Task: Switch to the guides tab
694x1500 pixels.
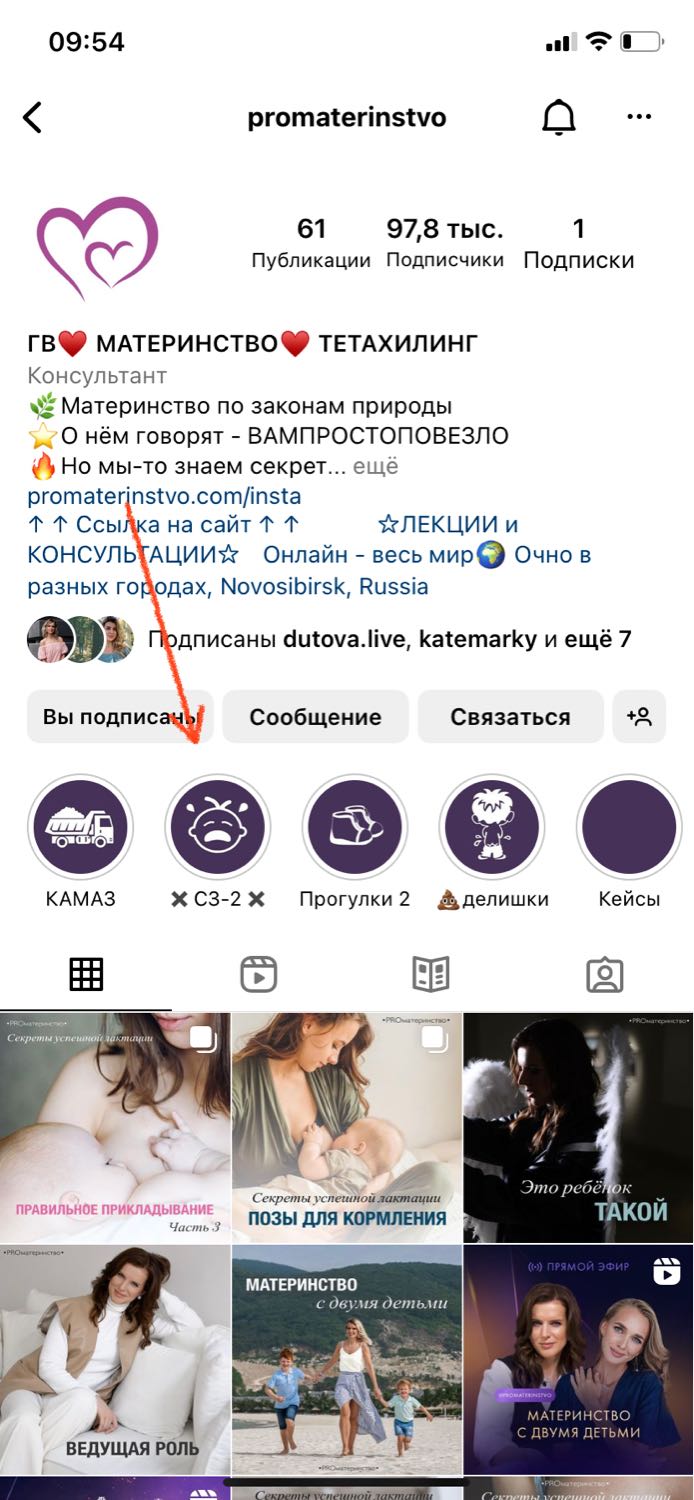Action: point(431,974)
